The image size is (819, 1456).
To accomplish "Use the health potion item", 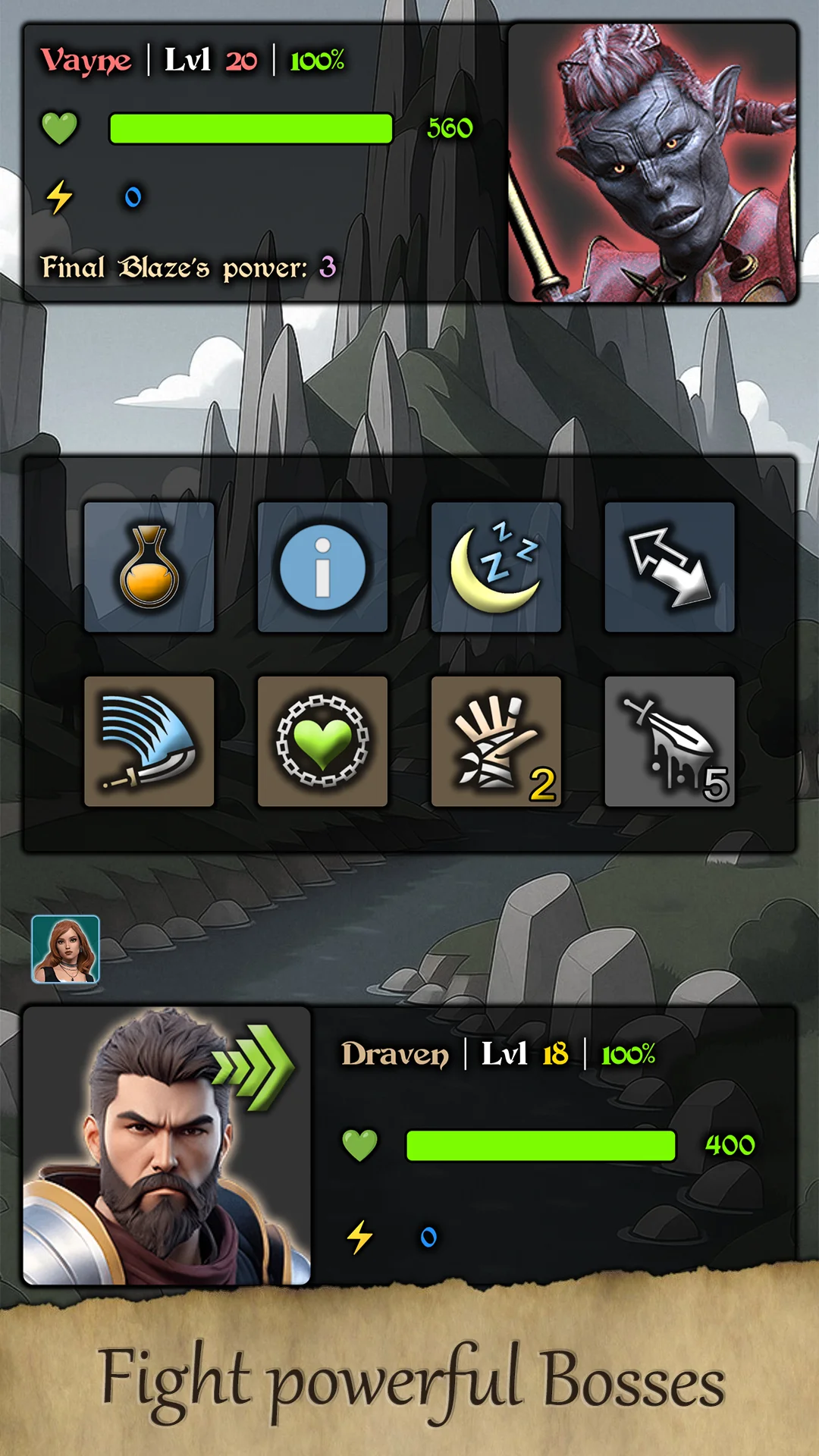I will coord(149,567).
